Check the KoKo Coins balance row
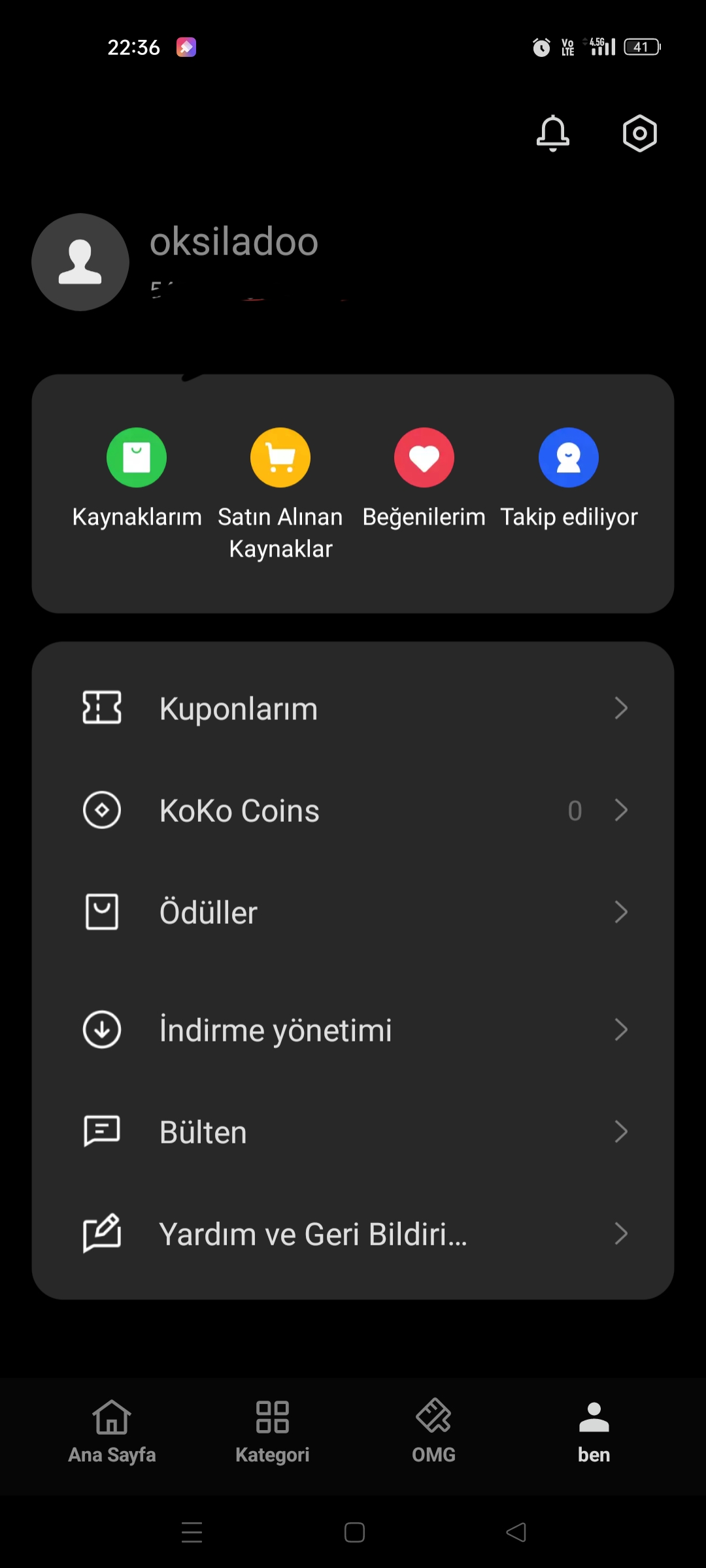The image size is (706, 1568). tap(353, 810)
